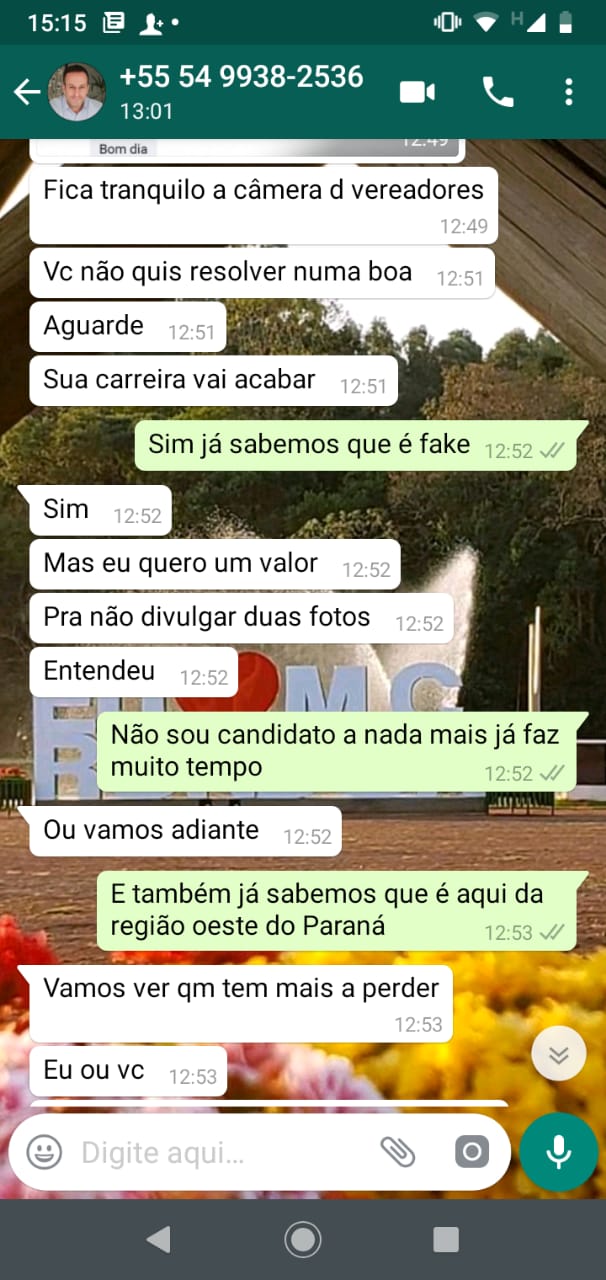Start a video call
This screenshot has height=1280, width=606.
[417, 92]
